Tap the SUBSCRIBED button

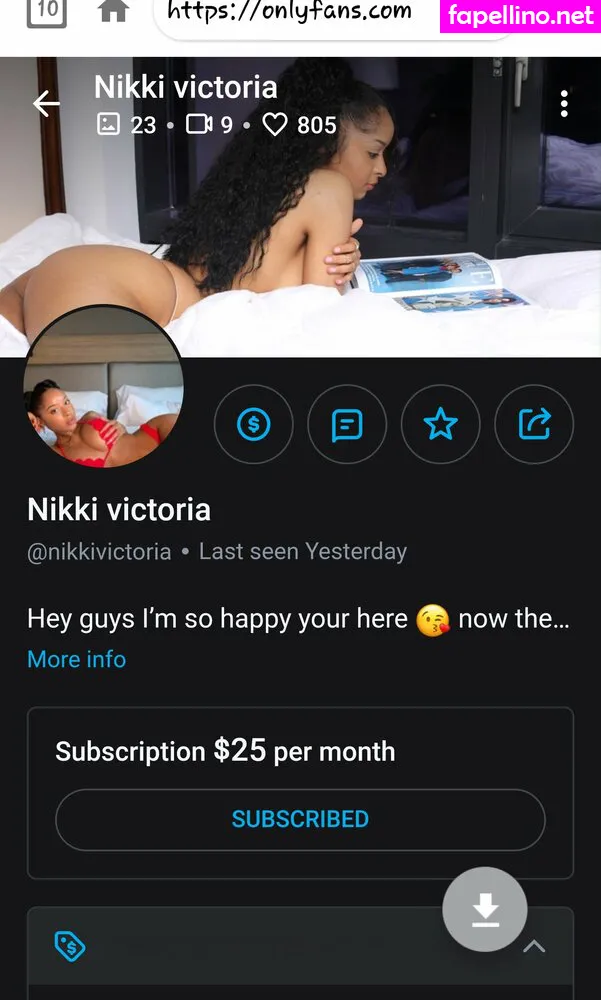click(x=300, y=819)
